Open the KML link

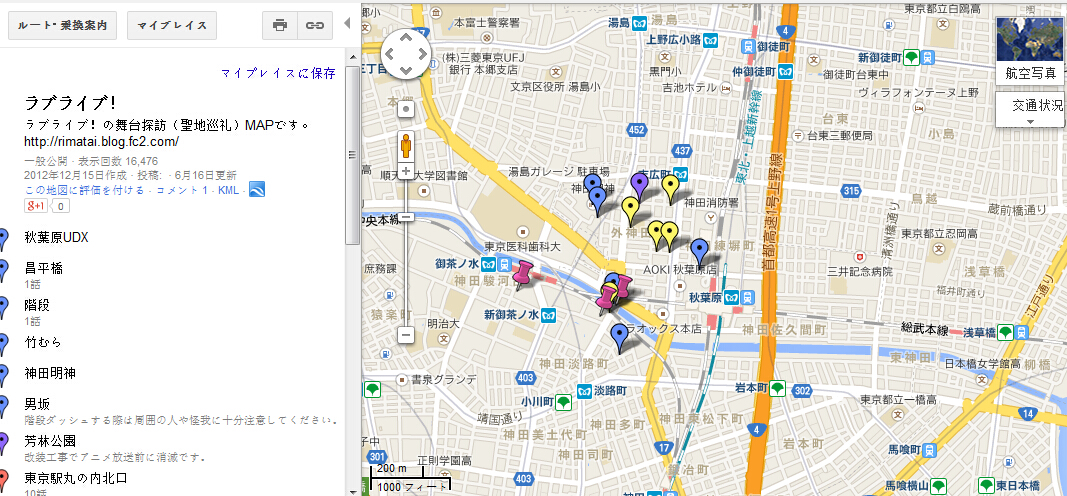tap(229, 189)
